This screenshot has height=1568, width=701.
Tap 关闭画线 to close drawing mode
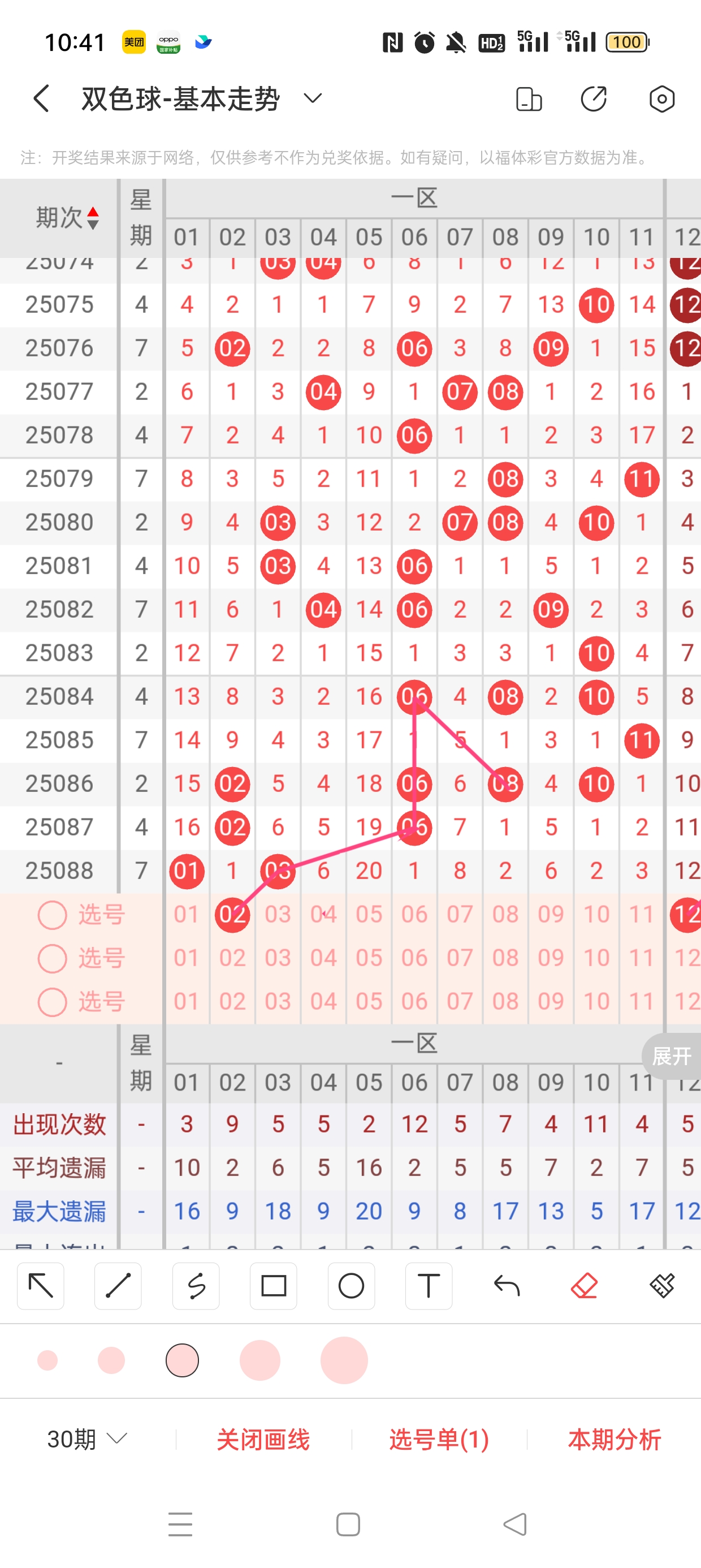pyautogui.click(x=263, y=1439)
